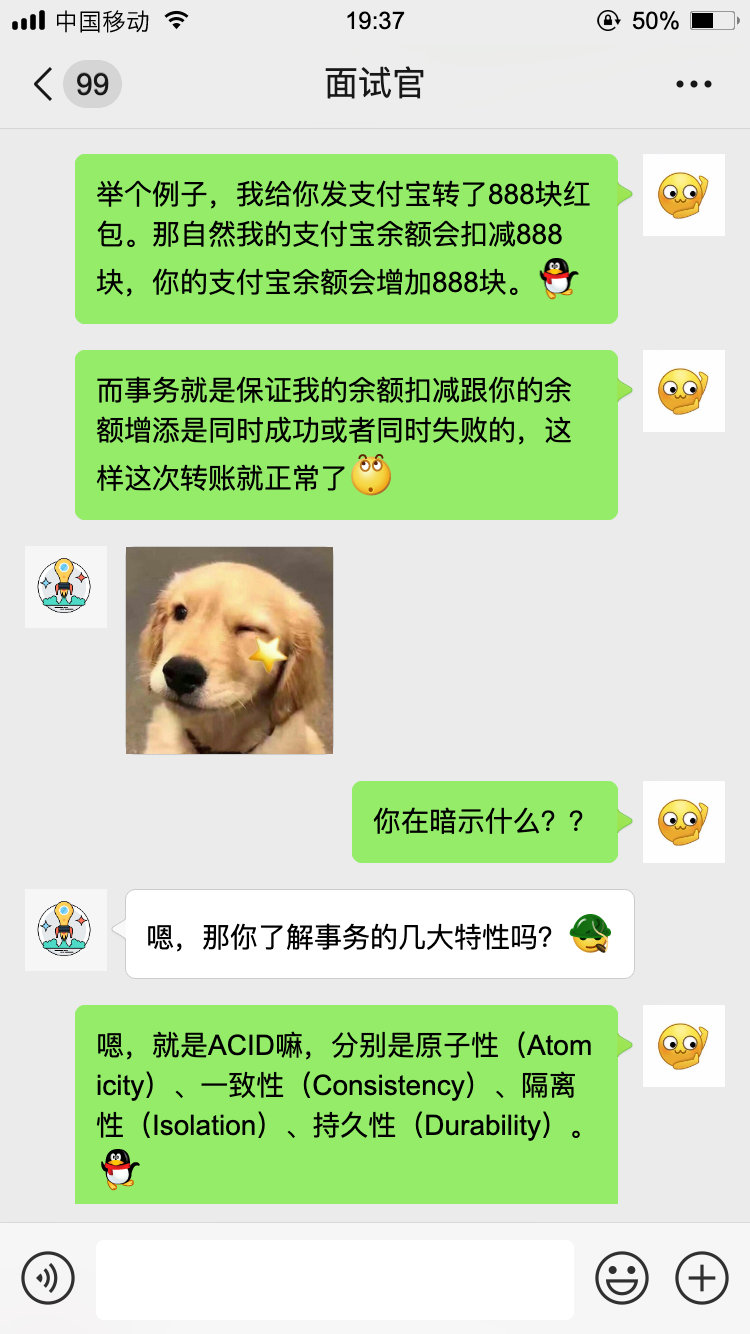Image resolution: width=750 pixels, height=1334 pixels.
Task: Open the chat's three-dot overflow menu
Action: pos(693,84)
